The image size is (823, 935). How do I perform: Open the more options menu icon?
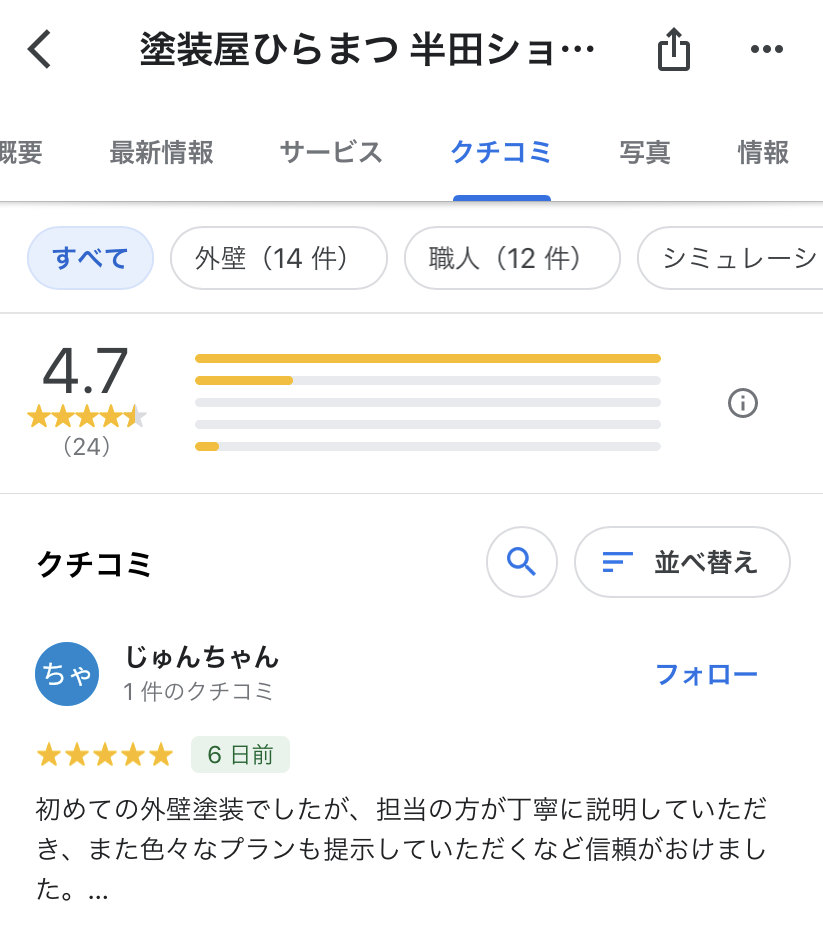(x=767, y=48)
